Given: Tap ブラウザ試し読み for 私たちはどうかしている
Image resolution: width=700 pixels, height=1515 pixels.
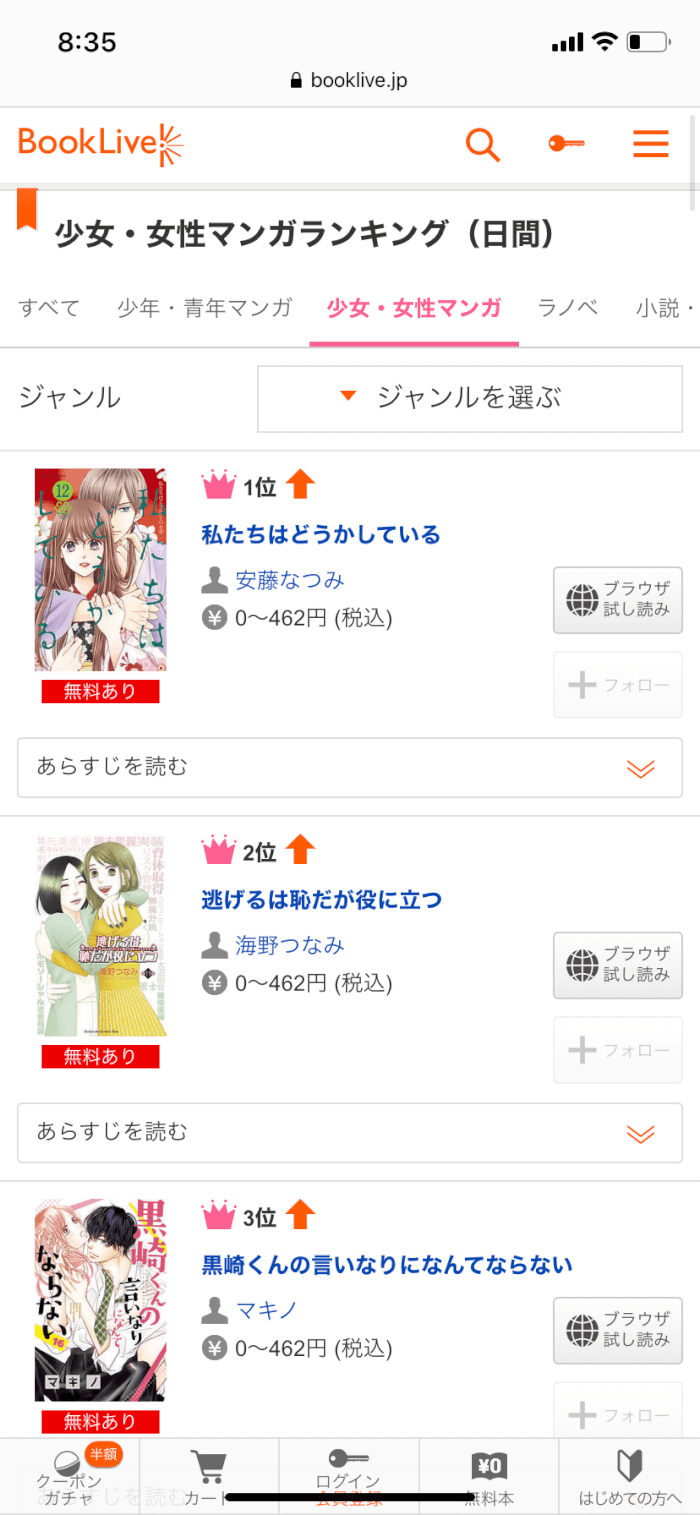Looking at the screenshot, I should coord(617,599).
